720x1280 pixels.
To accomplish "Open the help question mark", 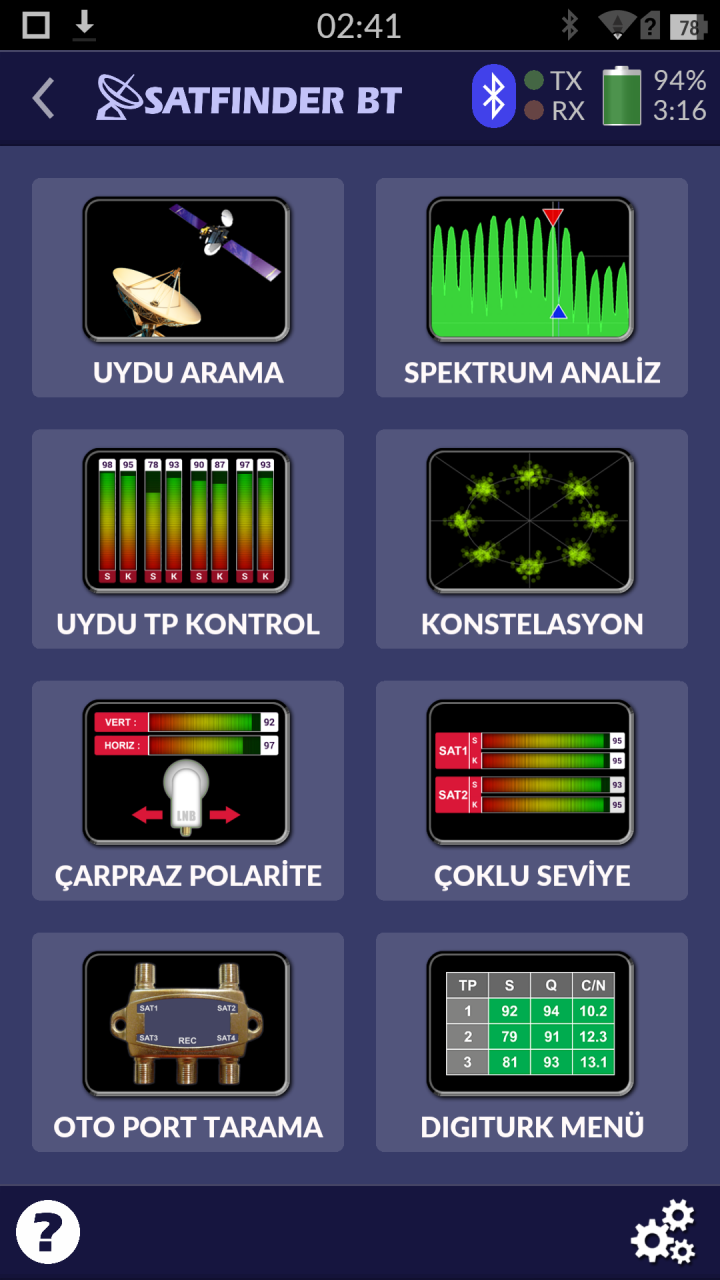I will coord(48,1232).
